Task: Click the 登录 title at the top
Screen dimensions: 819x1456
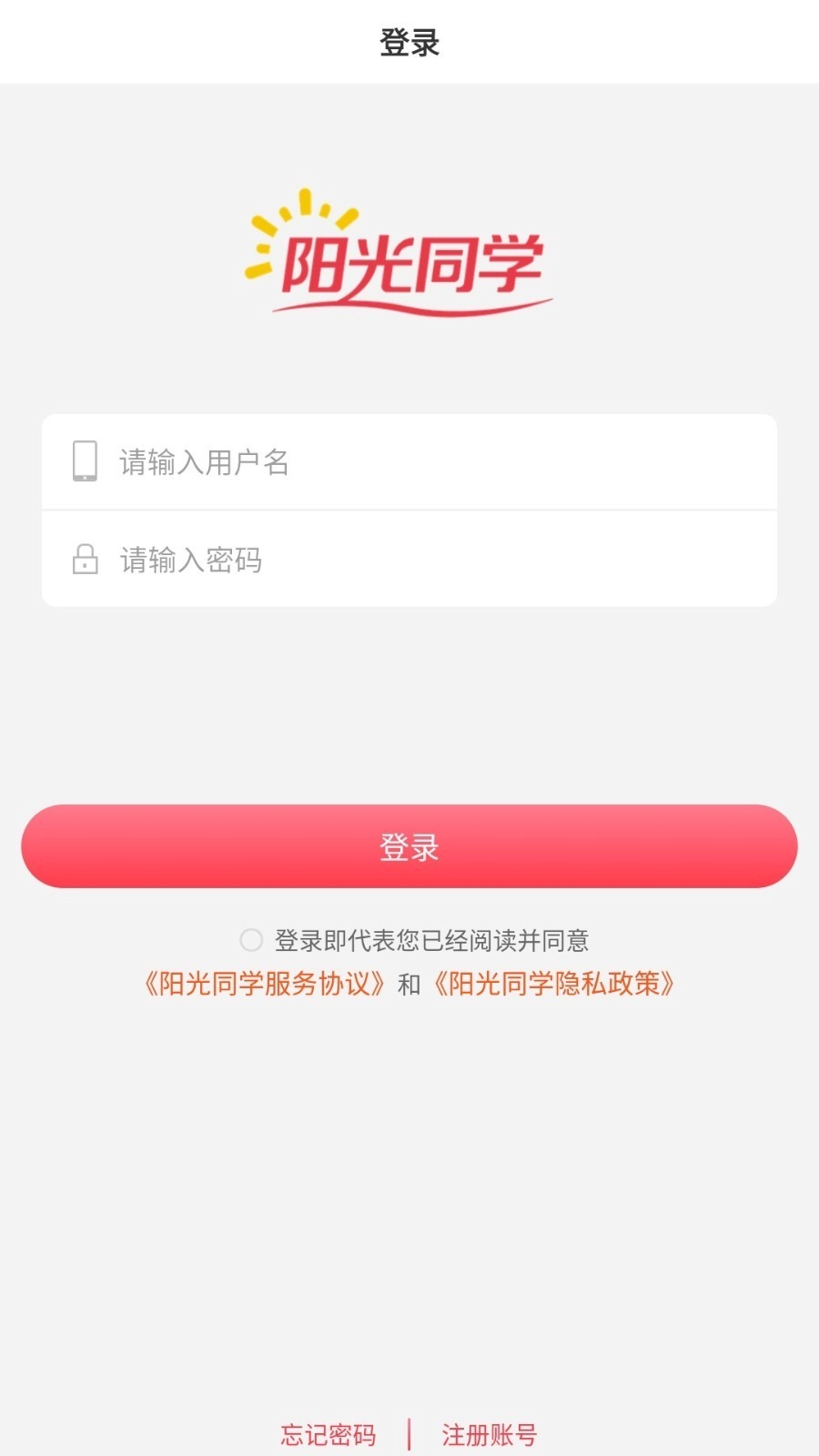Action: tap(409, 41)
